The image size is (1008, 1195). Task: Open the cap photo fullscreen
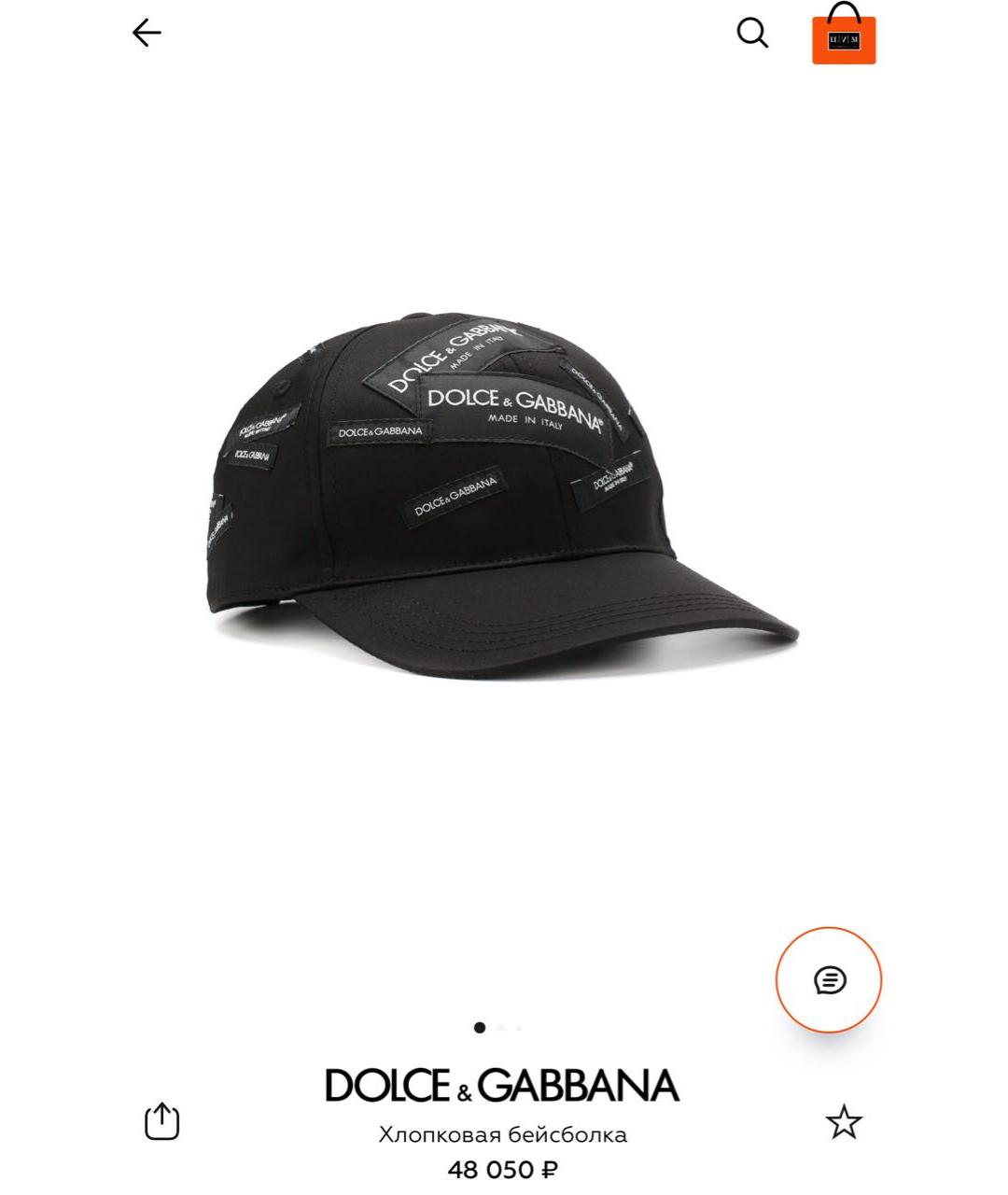coord(504,485)
